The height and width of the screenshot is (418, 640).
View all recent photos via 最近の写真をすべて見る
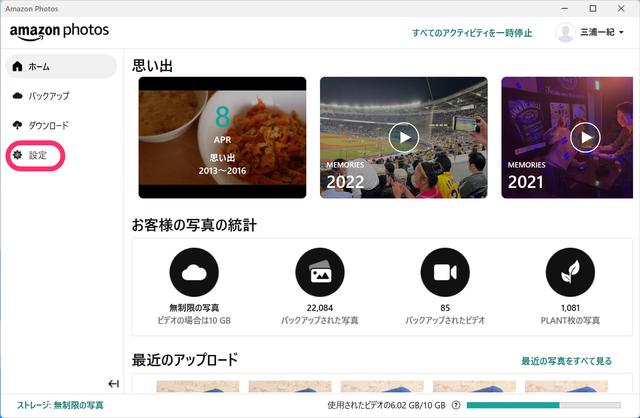(566, 361)
